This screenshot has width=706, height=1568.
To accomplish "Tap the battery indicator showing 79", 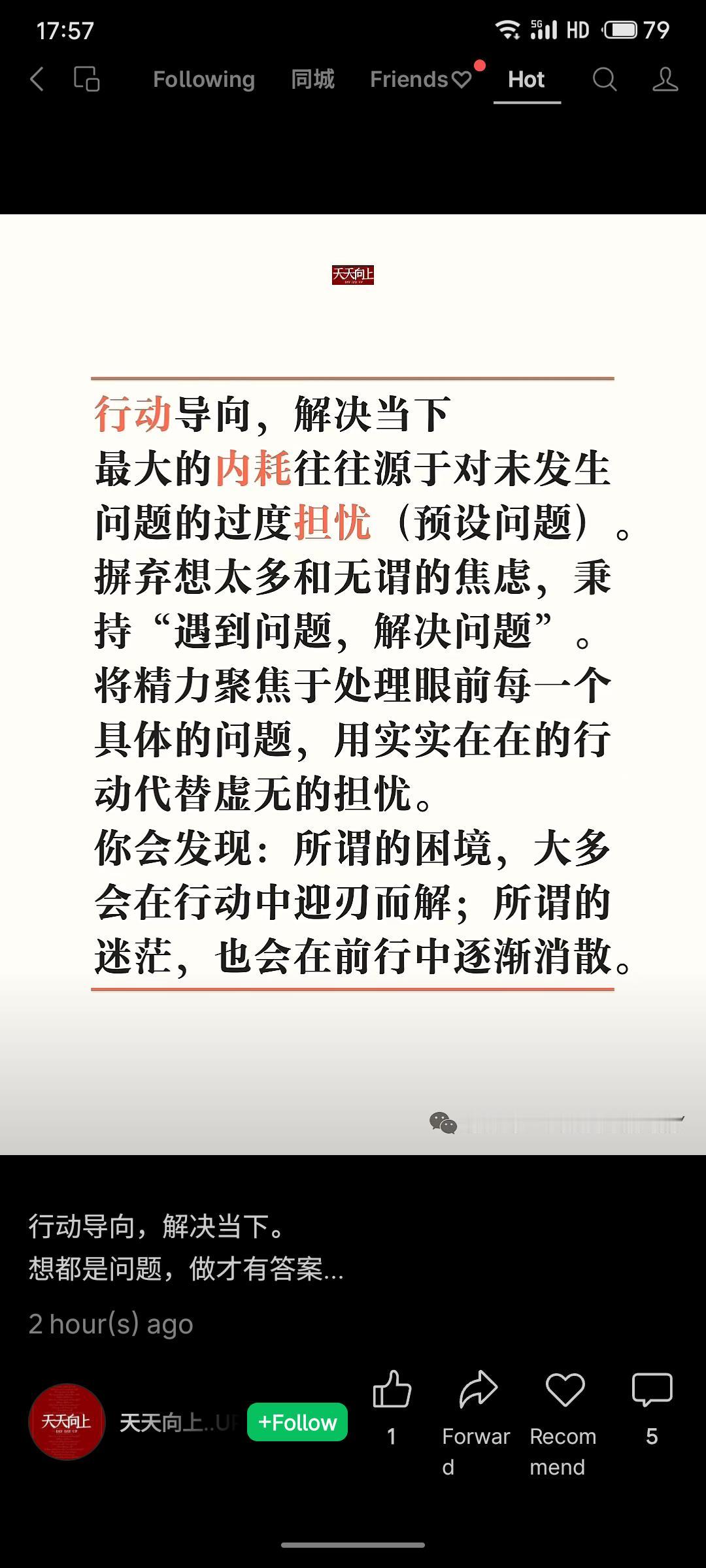I will pyautogui.click(x=623, y=29).
